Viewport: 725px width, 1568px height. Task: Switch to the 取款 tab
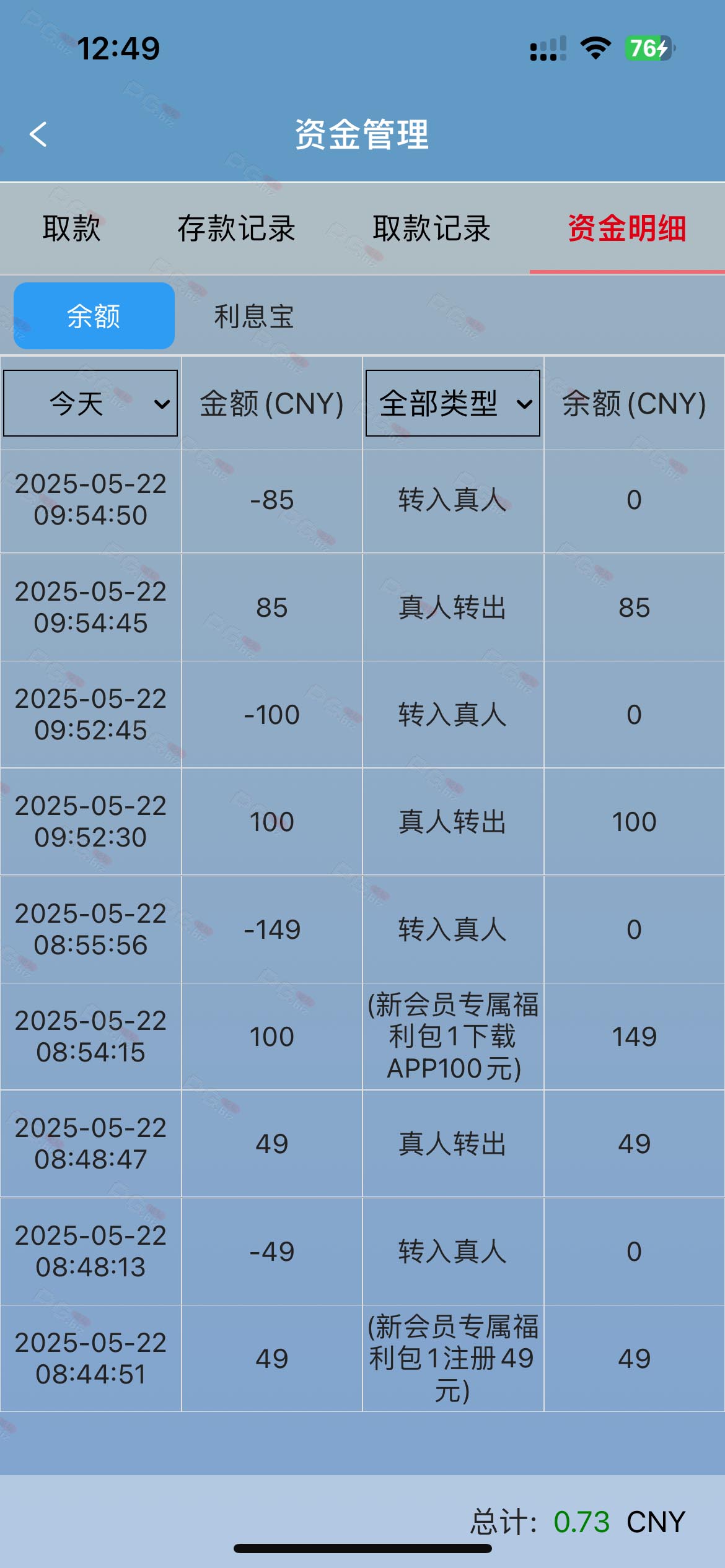[x=71, y=229]
